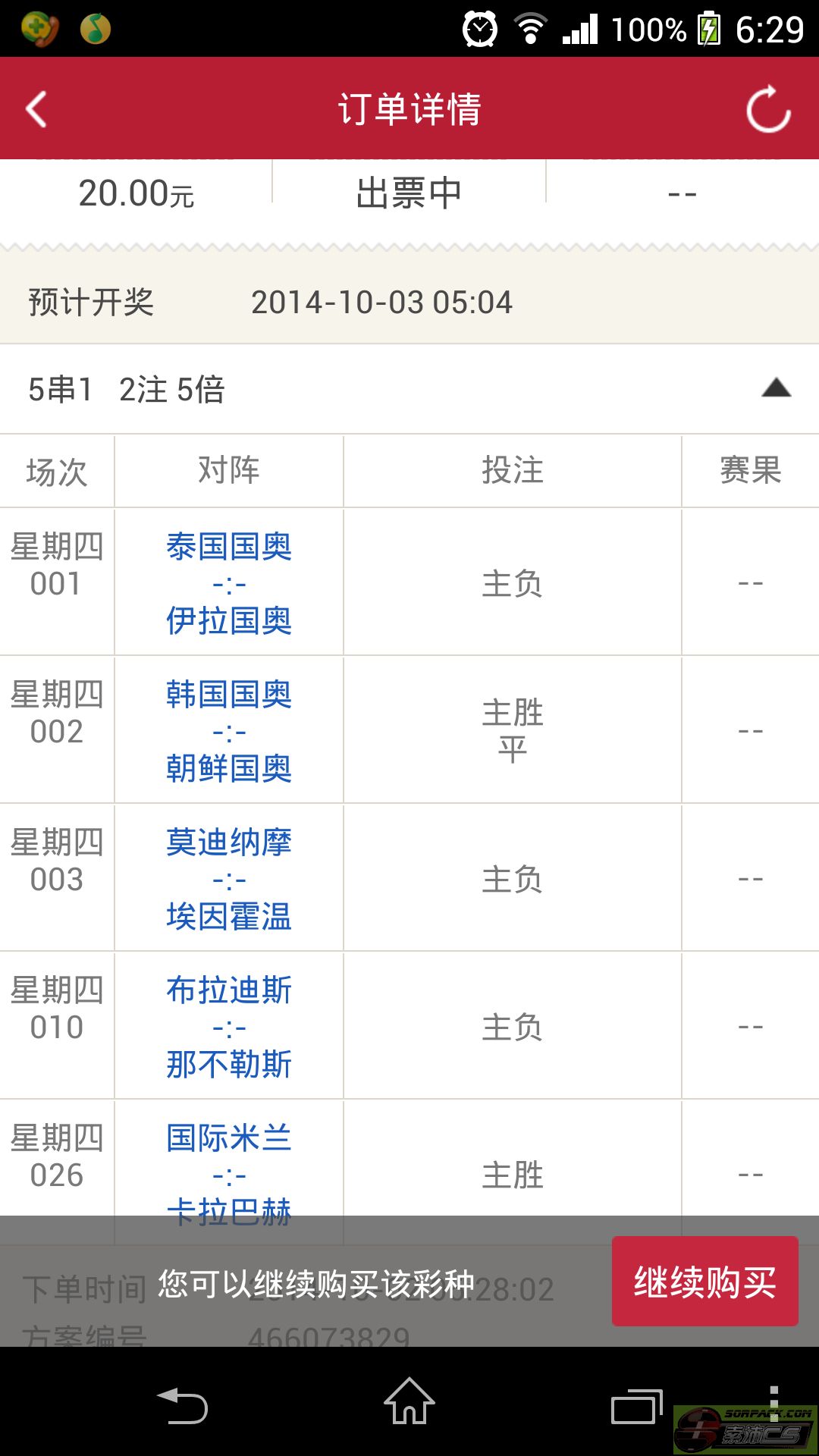Open the match 莫迪纳摩 vs 埃因霍温
This screenshot has width=819, height=1456.
tap(229, 878)
